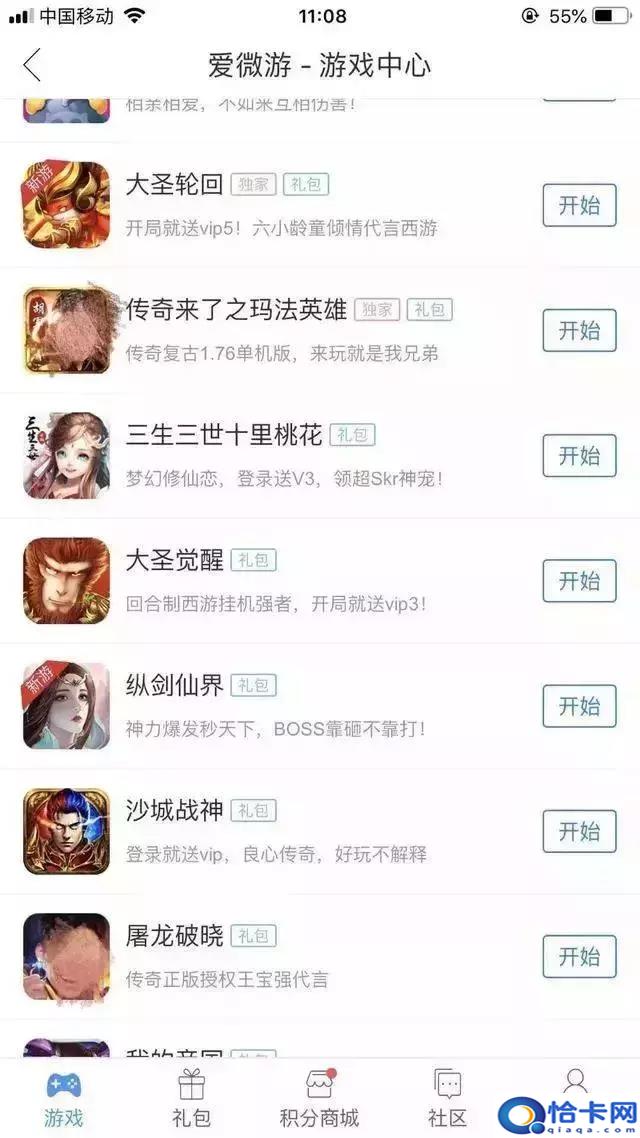The width and height of the screenshot is (640, 1138).
Task: Open the 大圣轮回 game icon
Action: click(67, 205)
